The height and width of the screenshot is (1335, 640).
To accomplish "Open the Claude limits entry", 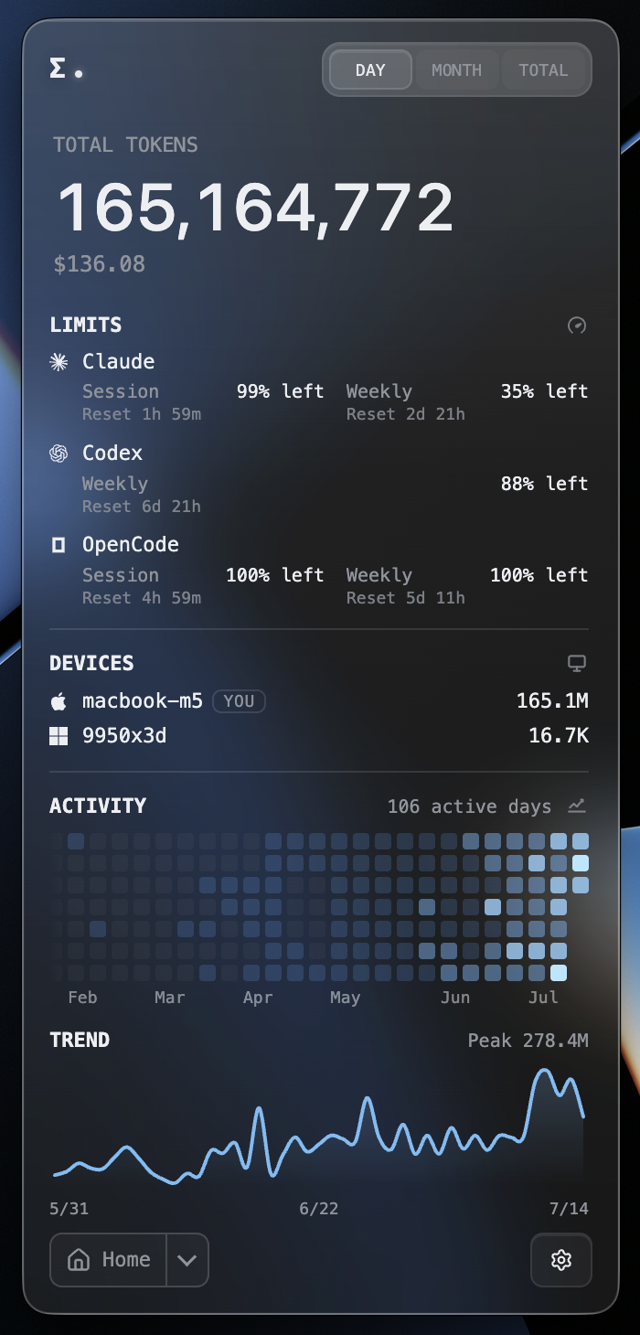I will [x=319, y=387].
